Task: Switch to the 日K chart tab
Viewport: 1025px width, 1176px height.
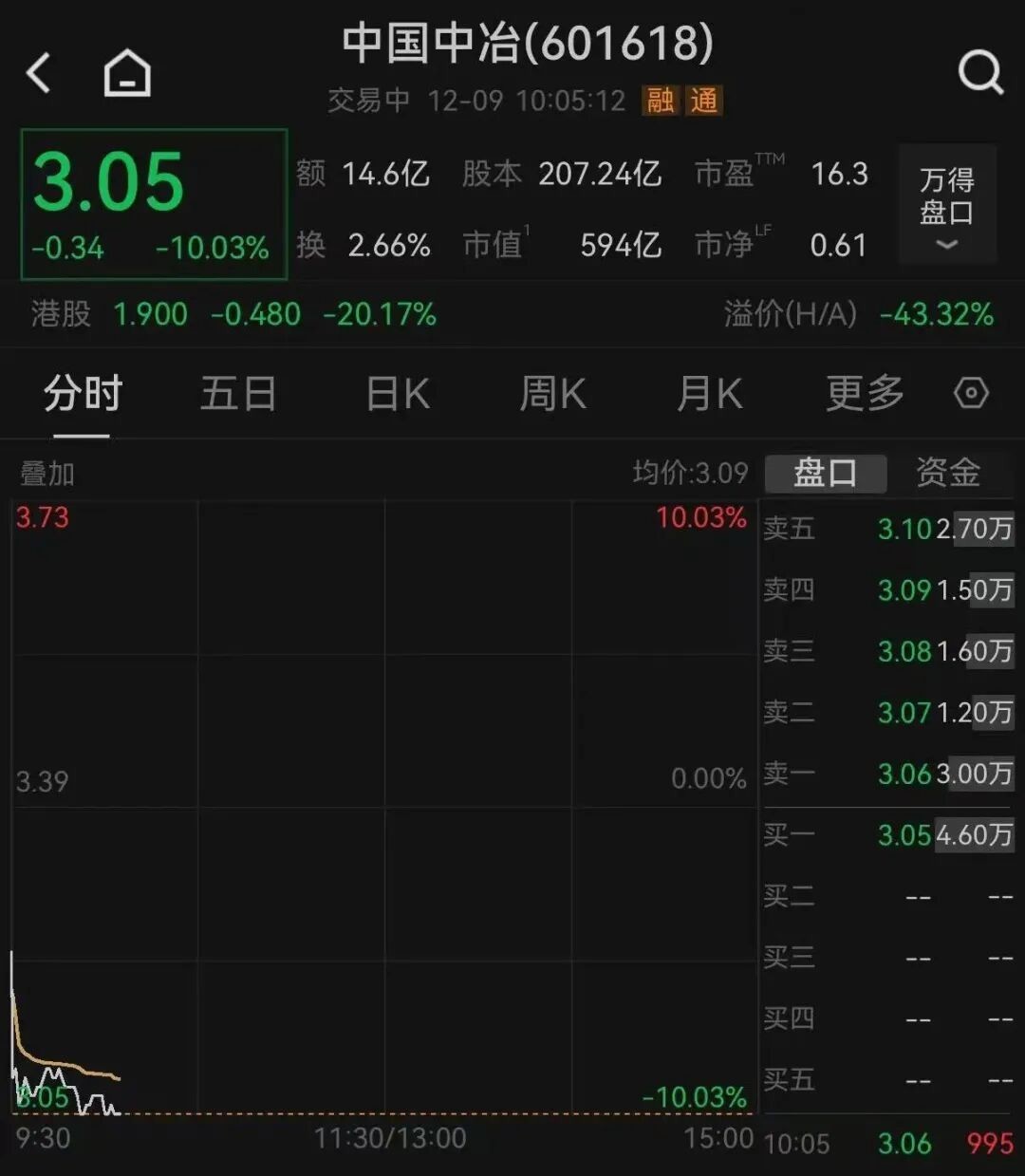Action: [x=398, y=393]
